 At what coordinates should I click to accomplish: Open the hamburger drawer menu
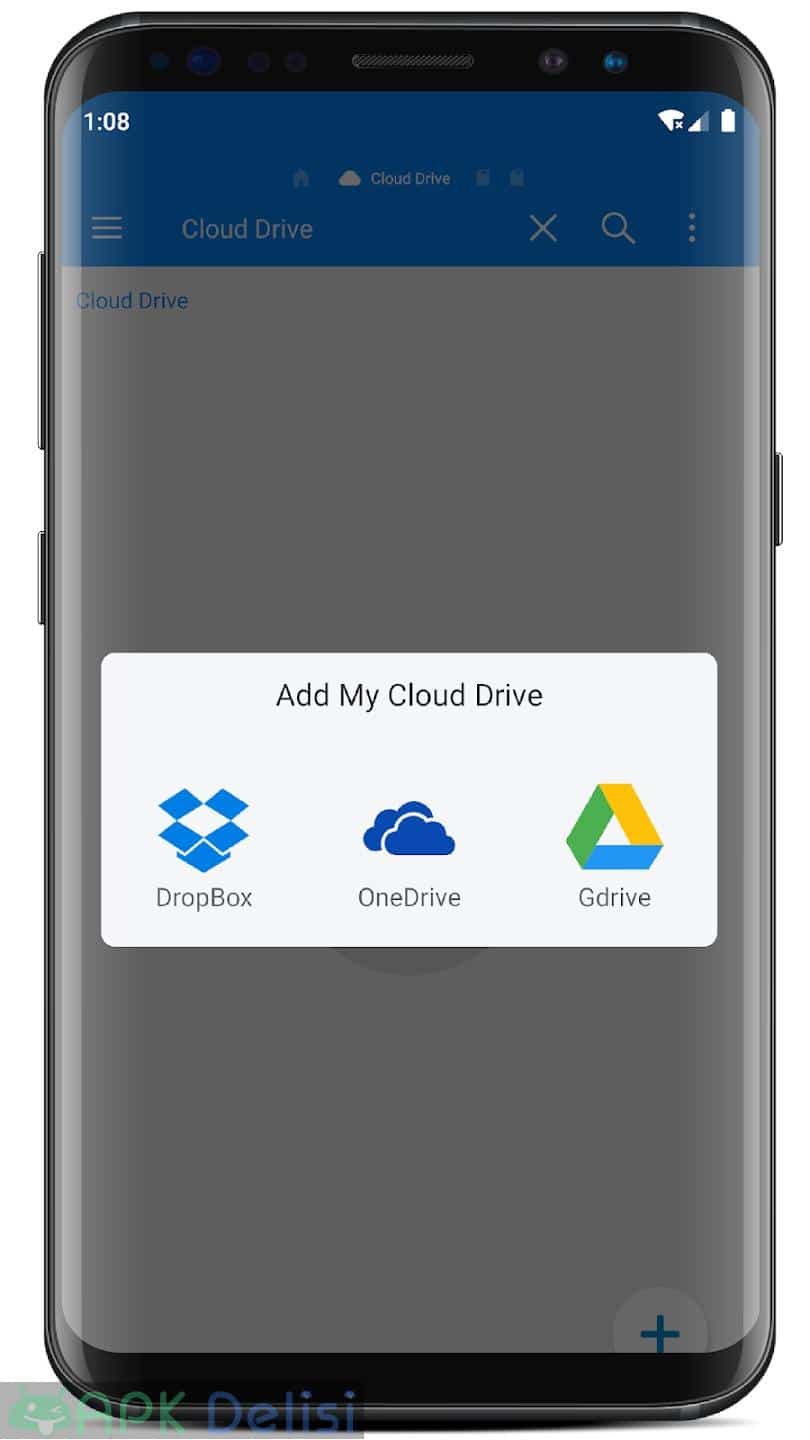pyautogui.click(x=107, y=229)
